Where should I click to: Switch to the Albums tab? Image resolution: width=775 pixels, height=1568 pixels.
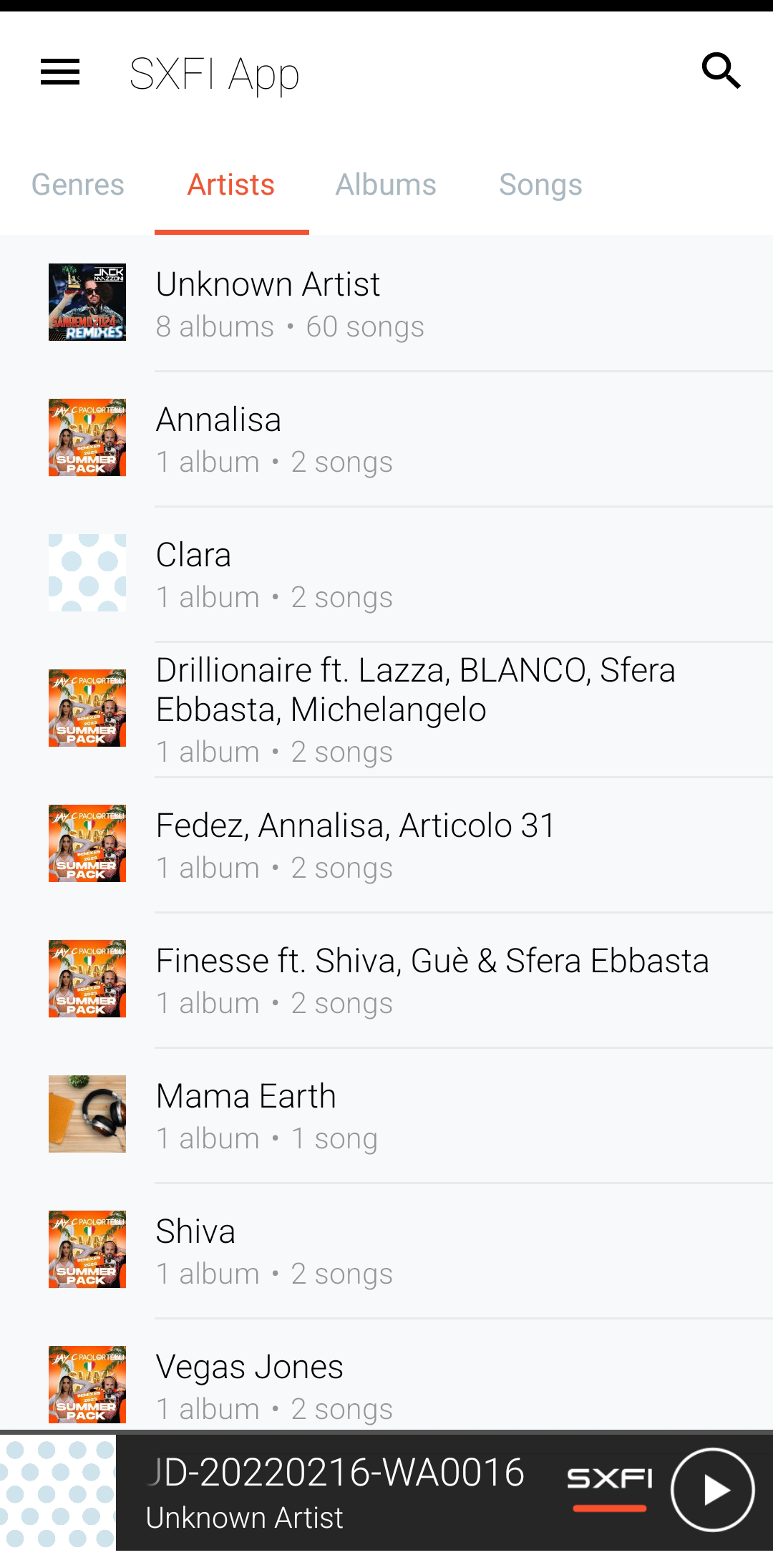pos(386,185)
